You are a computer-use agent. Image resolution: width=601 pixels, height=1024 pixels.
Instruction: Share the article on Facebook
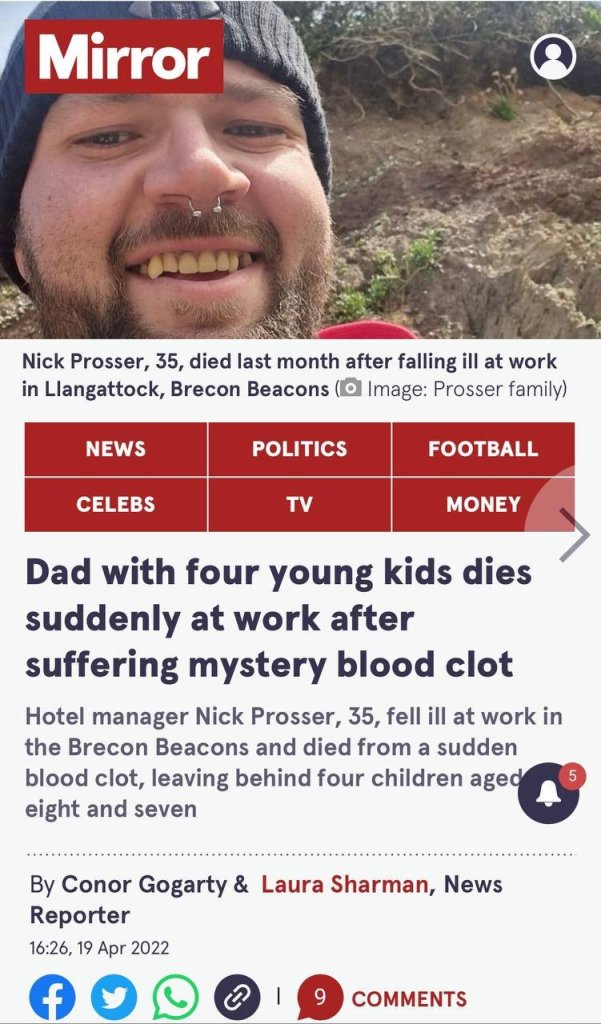tap(53, 997)
